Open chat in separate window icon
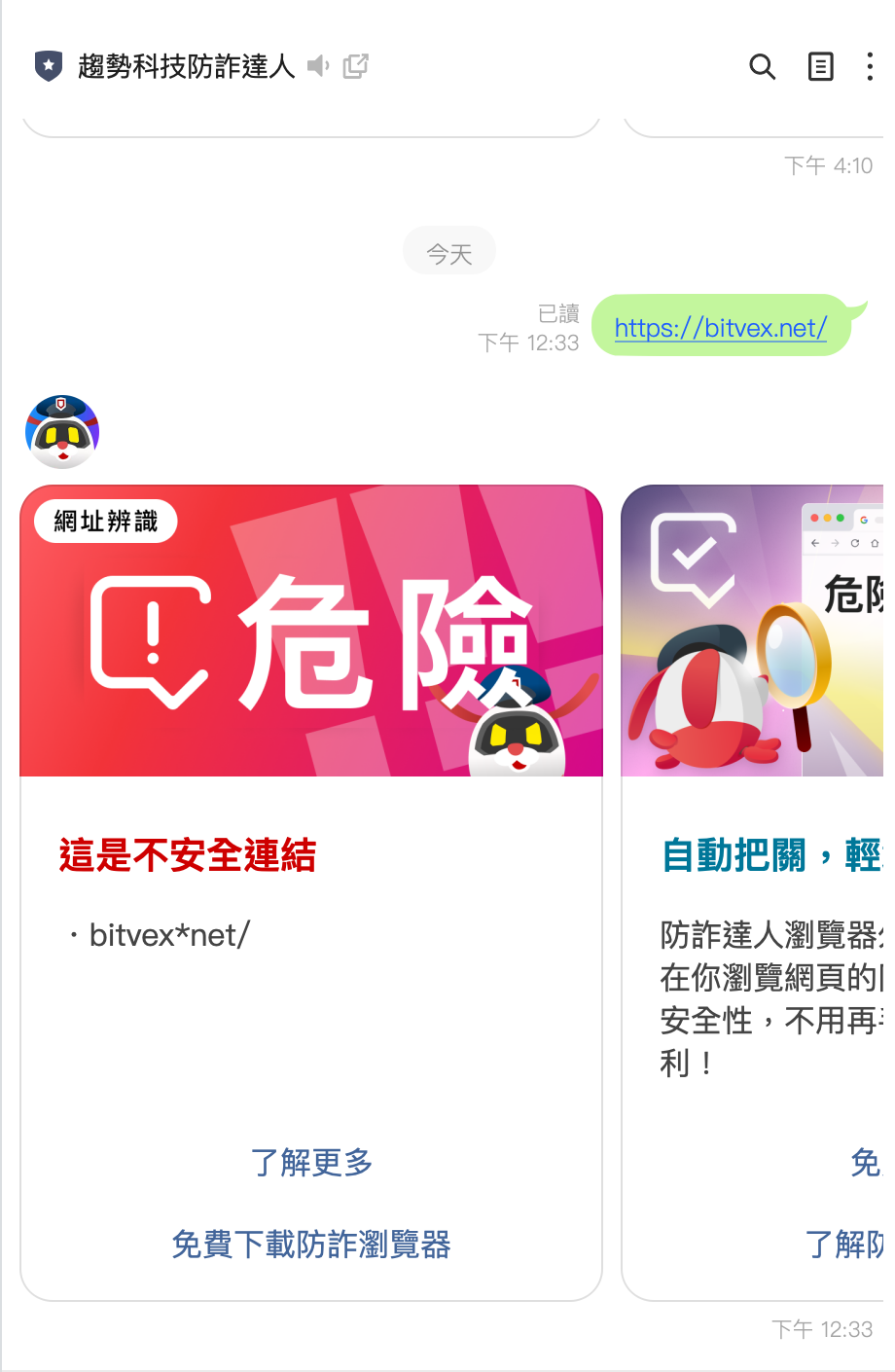The width and height of the screenshot is (895, 1372). [x=356, y=66]
